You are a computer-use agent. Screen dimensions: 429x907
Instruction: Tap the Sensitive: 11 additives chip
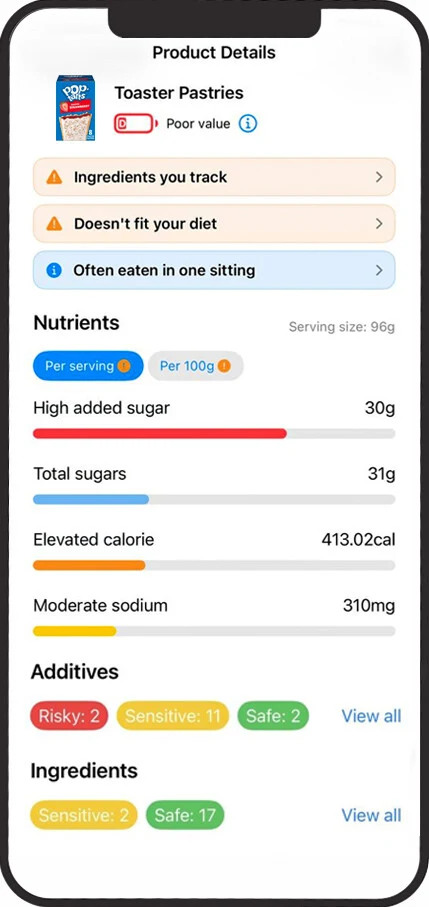(173, 716)
